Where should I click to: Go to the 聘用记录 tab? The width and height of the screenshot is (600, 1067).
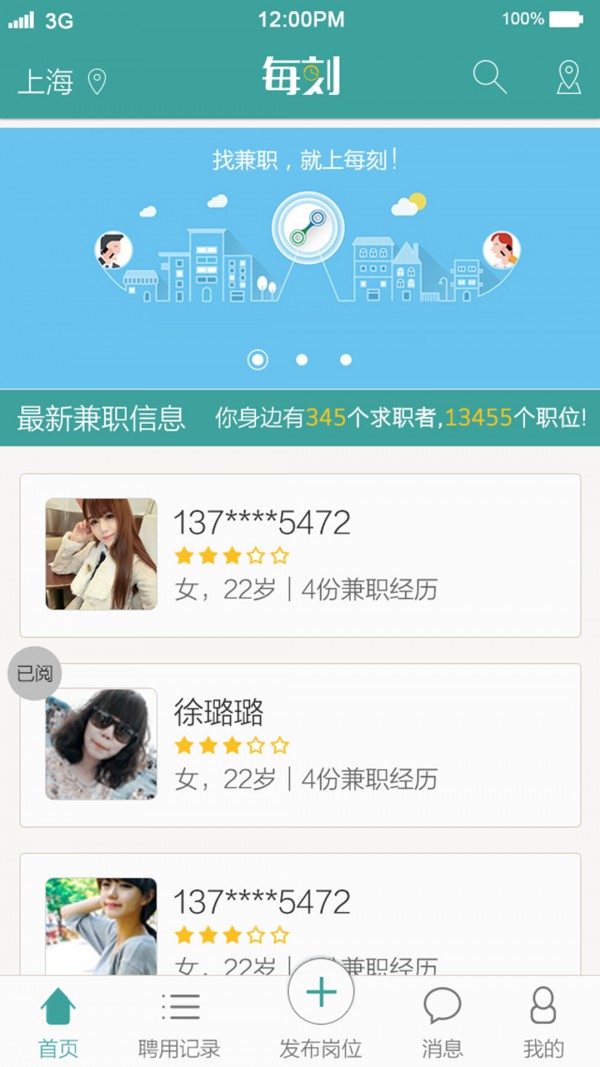click(179, 1021)
